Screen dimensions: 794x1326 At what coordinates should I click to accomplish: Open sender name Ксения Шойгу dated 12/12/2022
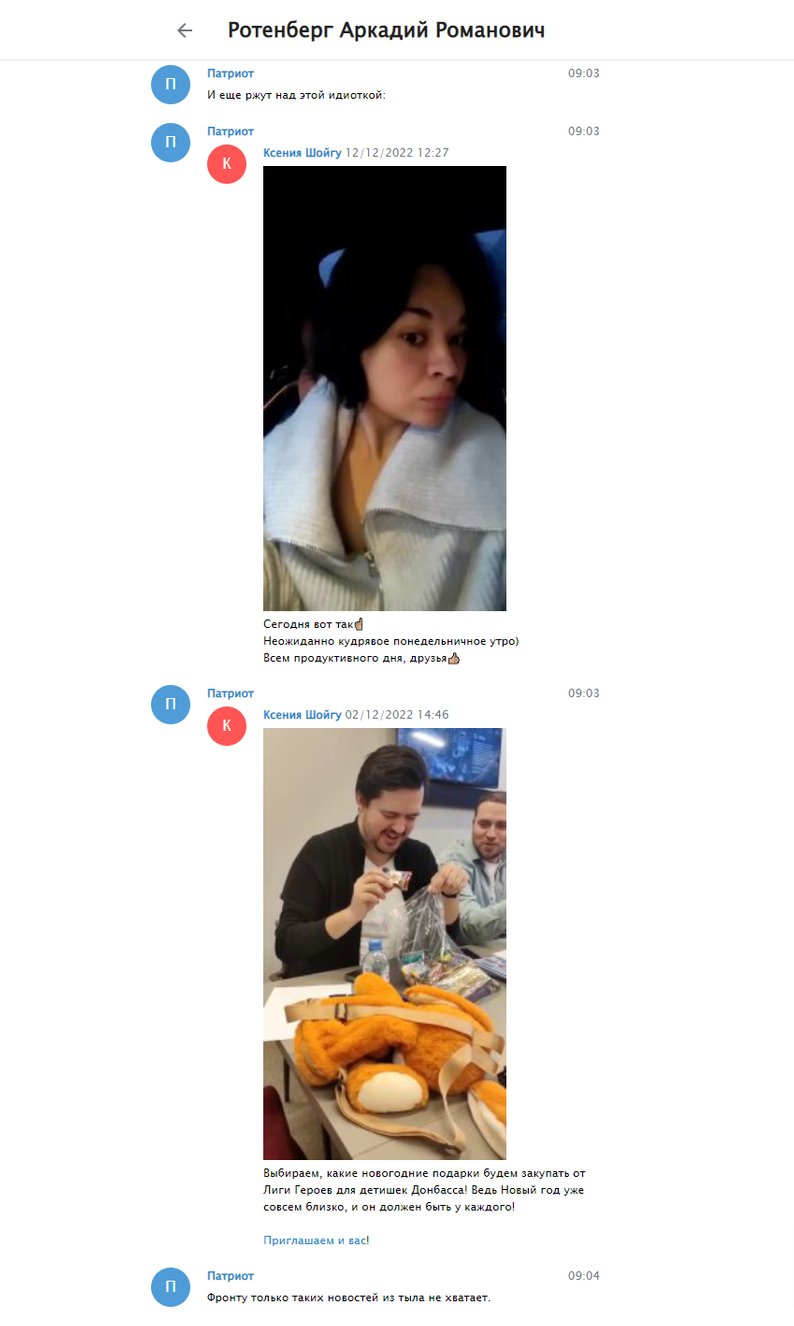302,153
